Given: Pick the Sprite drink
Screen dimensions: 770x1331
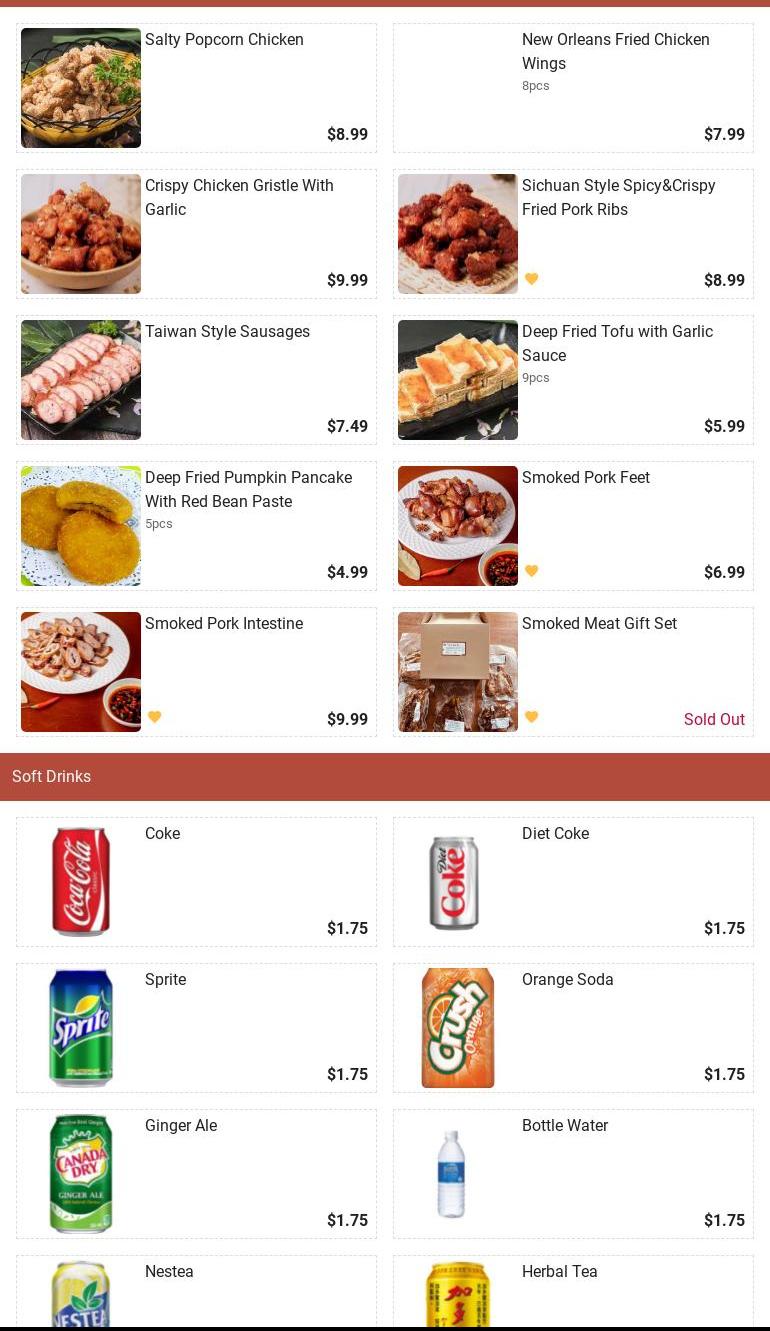Looking at the screenshot, I should click(x=196, y=1028).
